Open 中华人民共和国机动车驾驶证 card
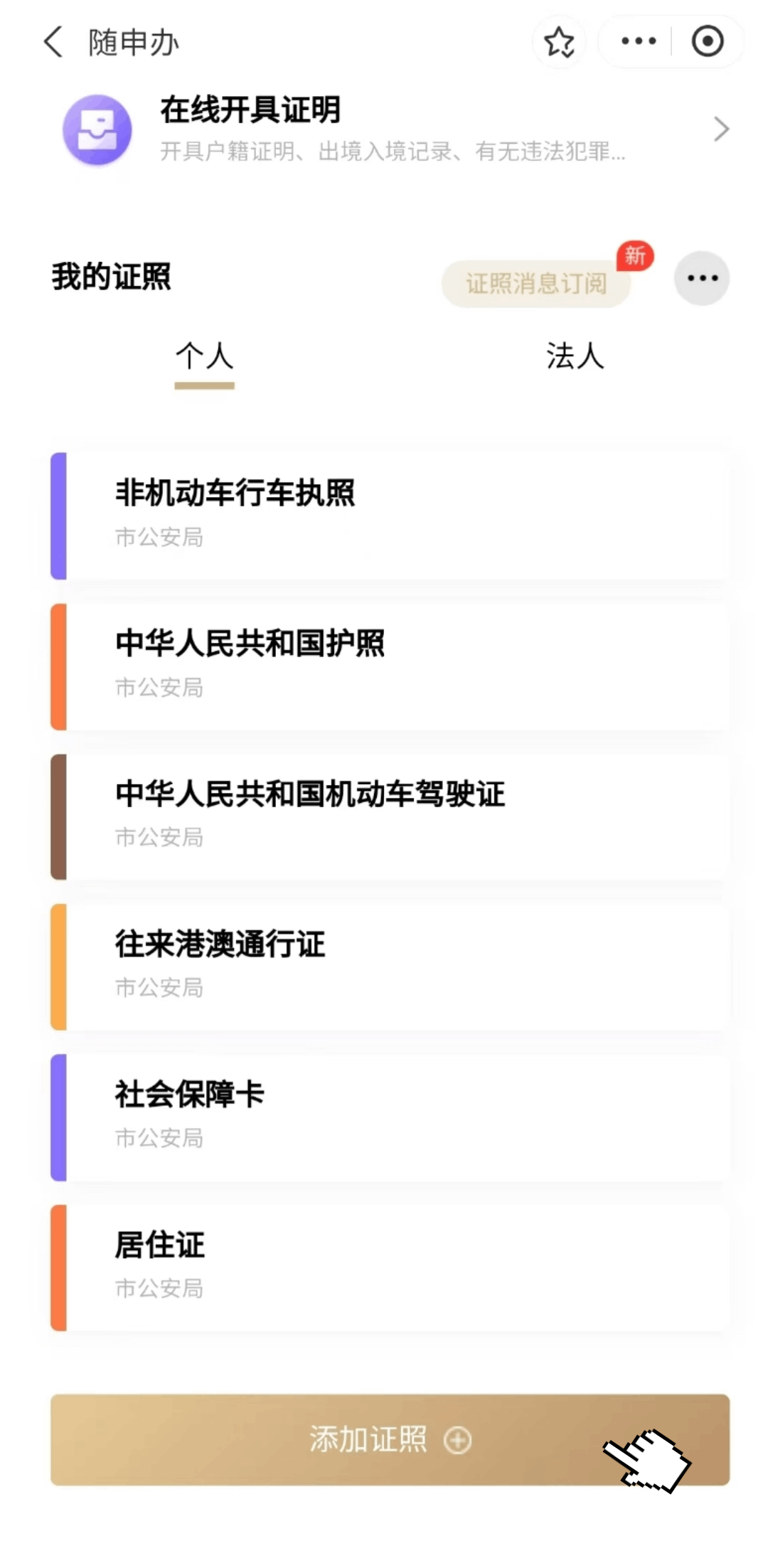Viewport: 768px width, 1568px height. [x=390, y=816]
